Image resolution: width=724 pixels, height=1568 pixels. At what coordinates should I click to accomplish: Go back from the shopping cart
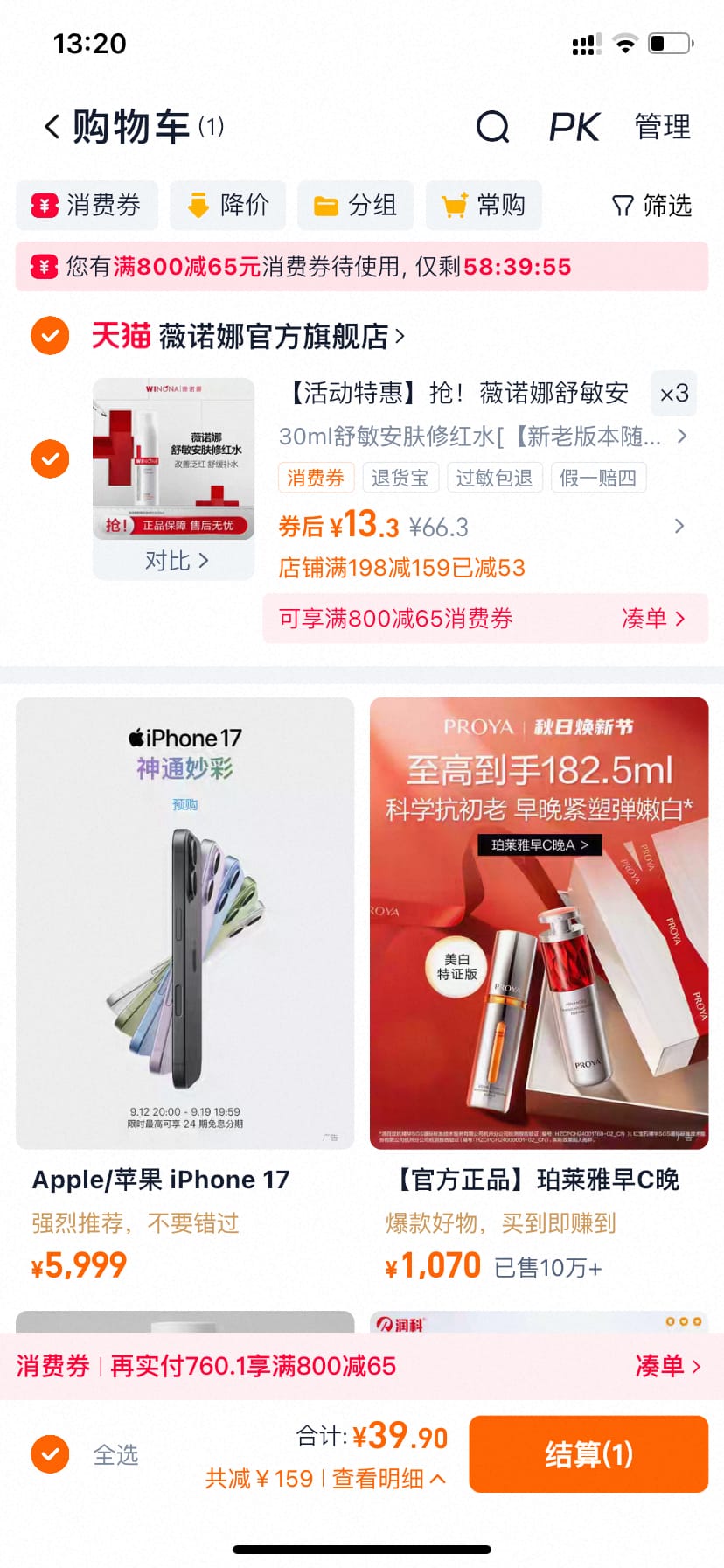pyautogui.click(x=52, y=127)
